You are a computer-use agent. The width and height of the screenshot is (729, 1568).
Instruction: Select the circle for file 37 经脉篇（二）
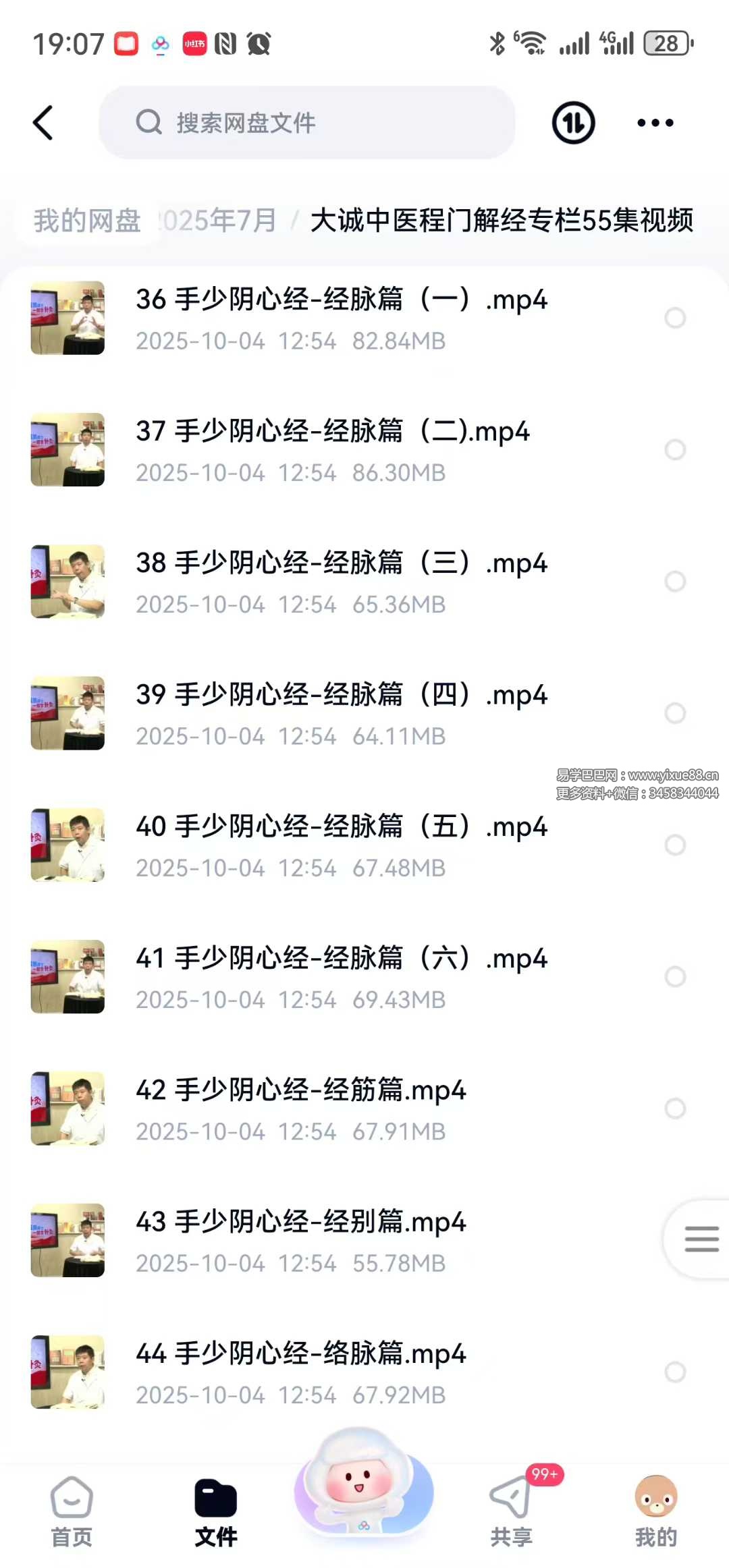[x=675, y=449]
